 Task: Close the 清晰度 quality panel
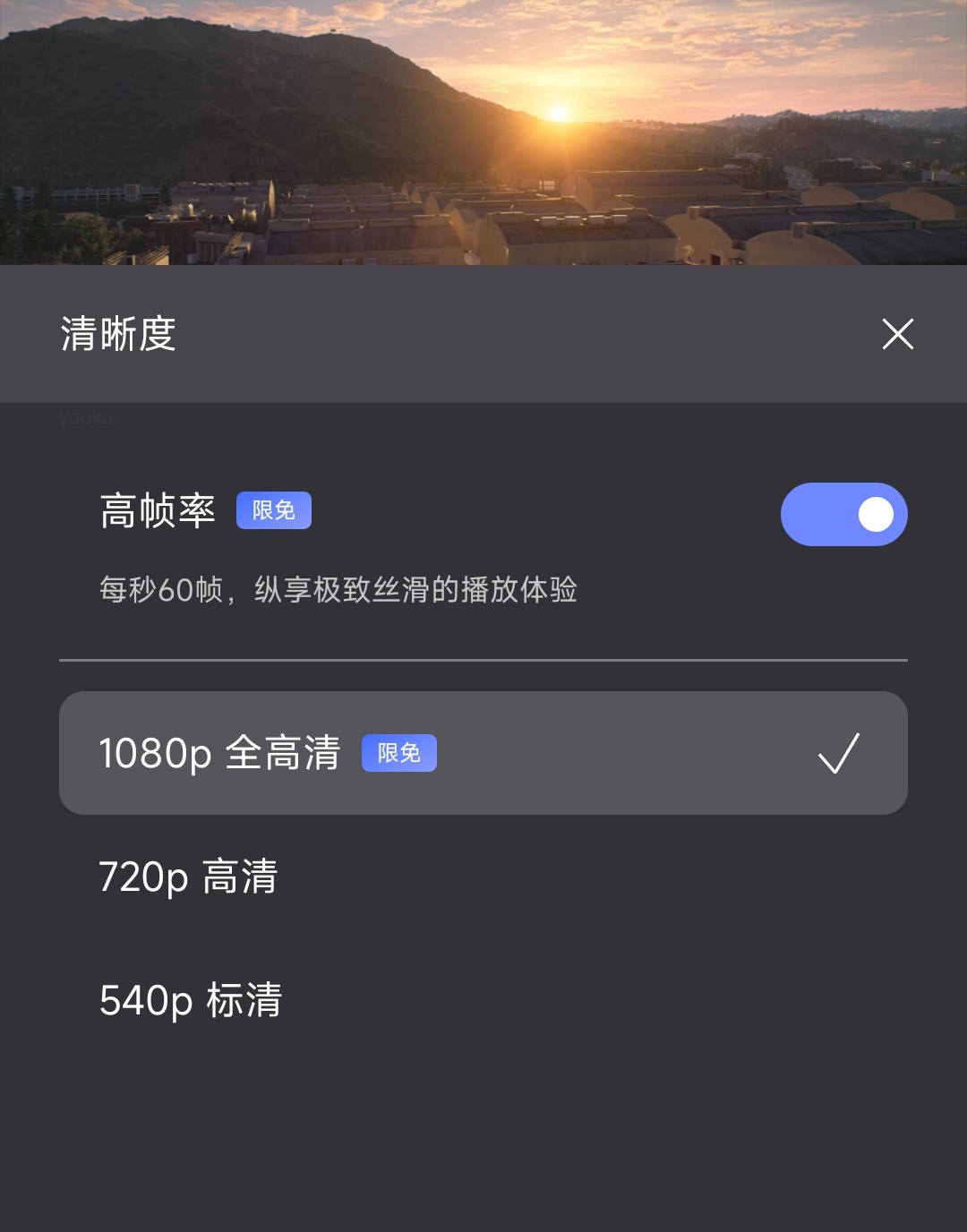[897, 334]
